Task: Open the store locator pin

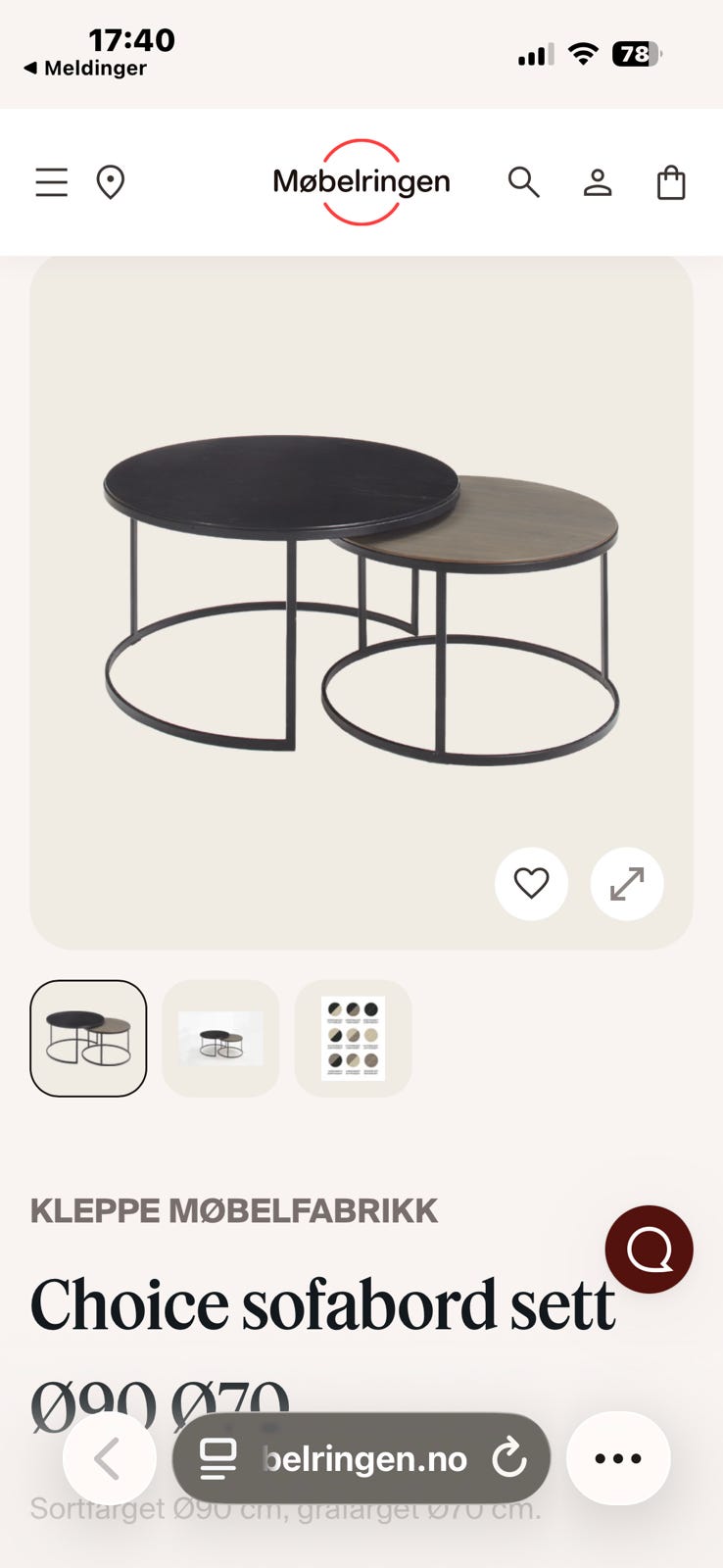Action: tap(111, 182)
